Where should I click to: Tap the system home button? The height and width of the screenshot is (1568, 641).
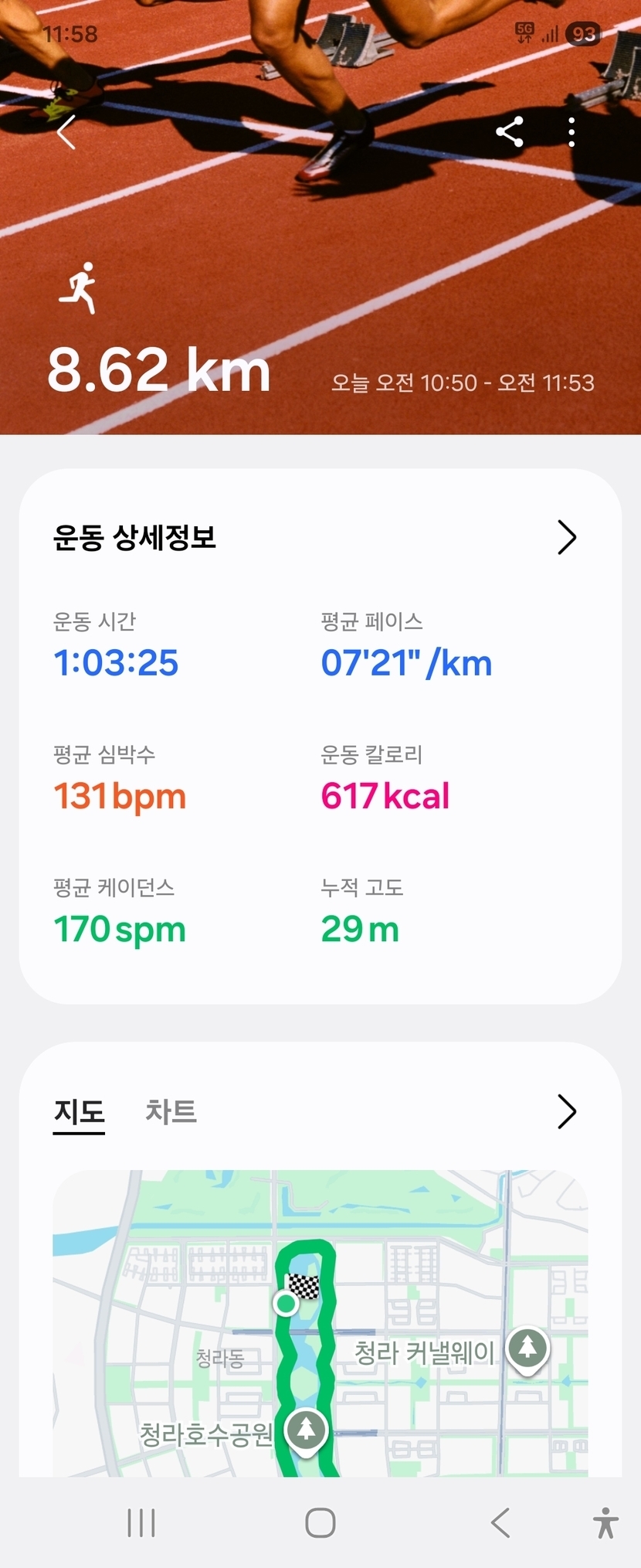[x=320, y=1522]
